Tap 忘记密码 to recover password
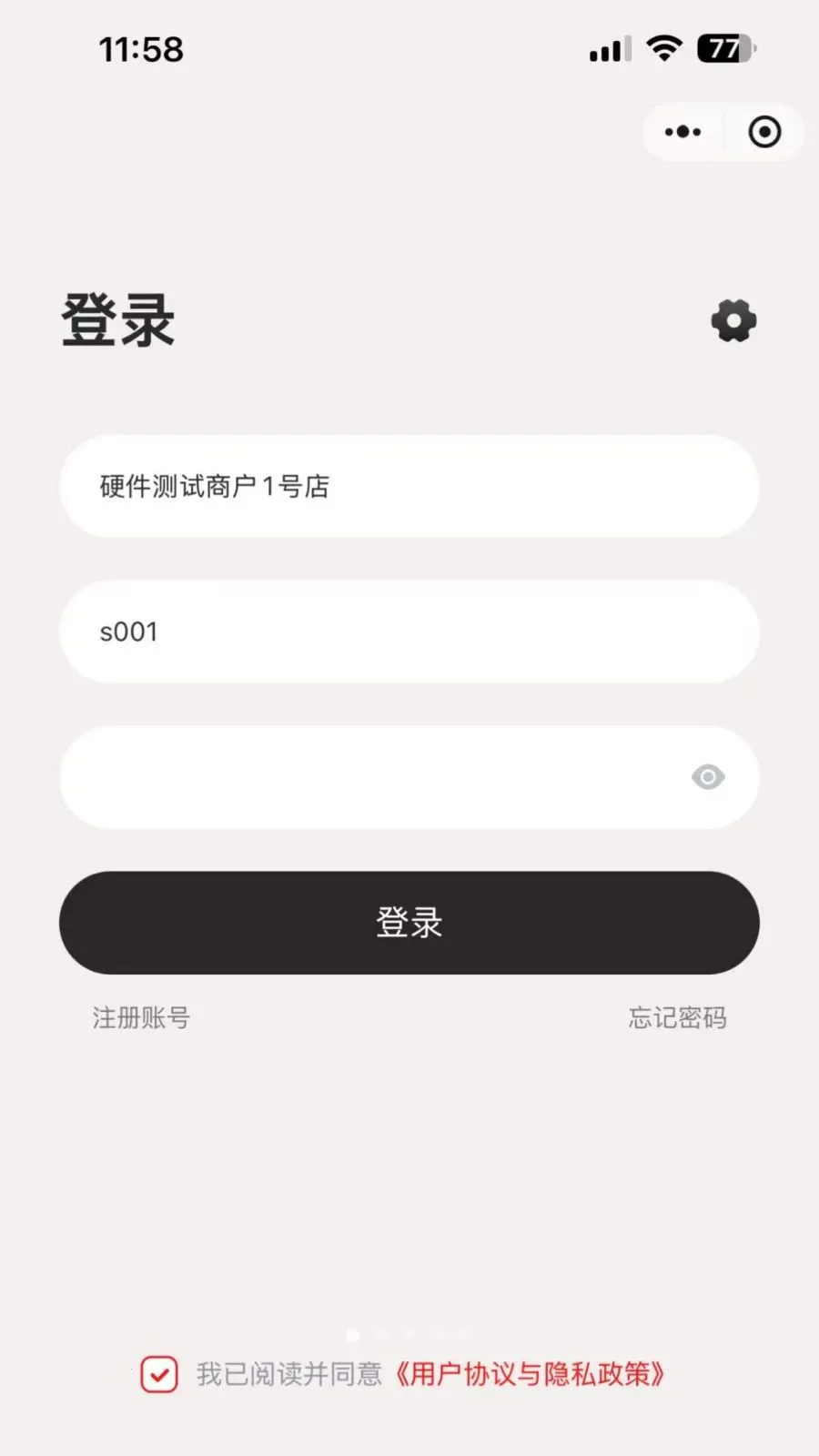Viewport: 819px width, 1456px height. coord(677,1017)
